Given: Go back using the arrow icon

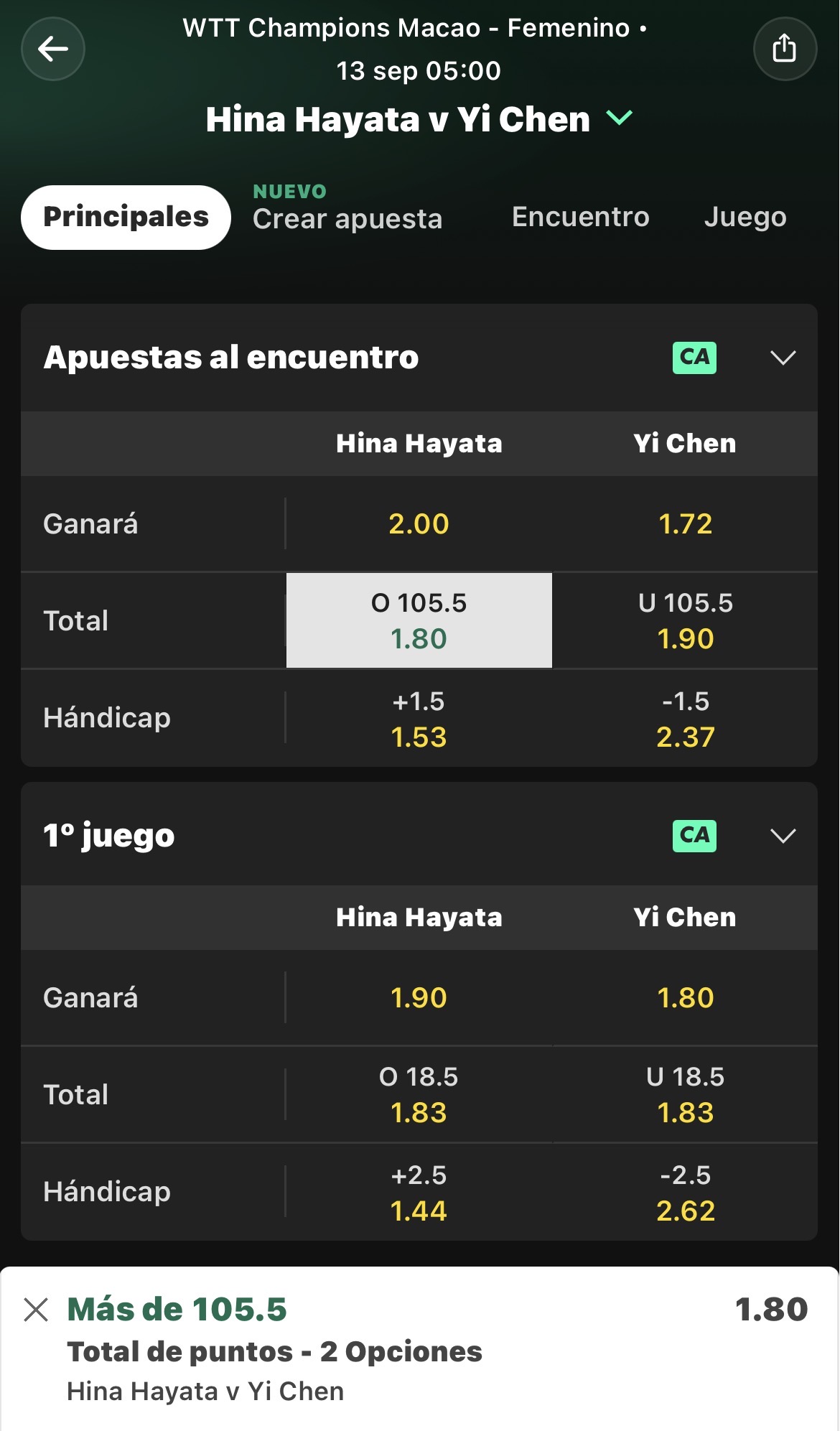Looking at the screenshot, I should (x=53, y=49).
